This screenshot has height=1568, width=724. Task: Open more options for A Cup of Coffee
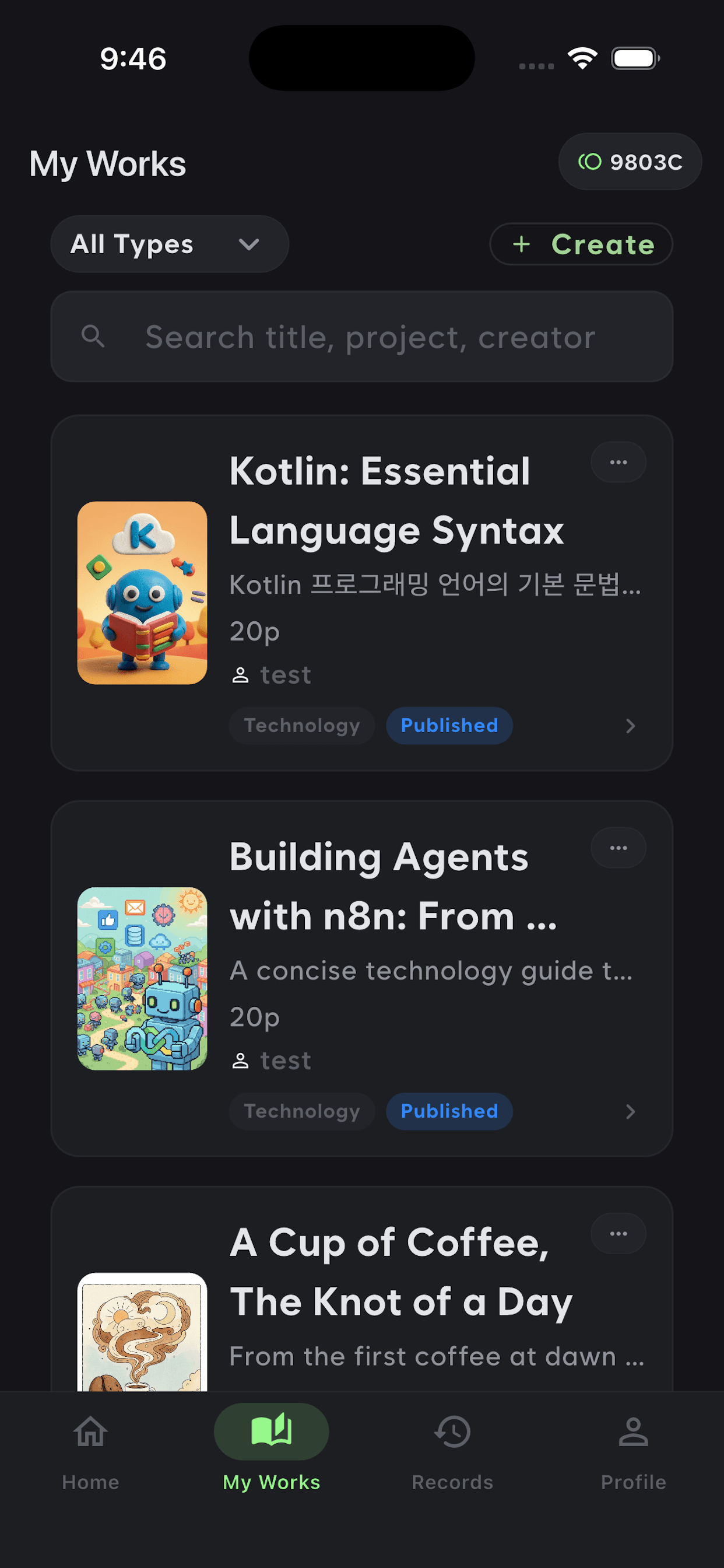pyautogui.click(x=618, y=1234)
